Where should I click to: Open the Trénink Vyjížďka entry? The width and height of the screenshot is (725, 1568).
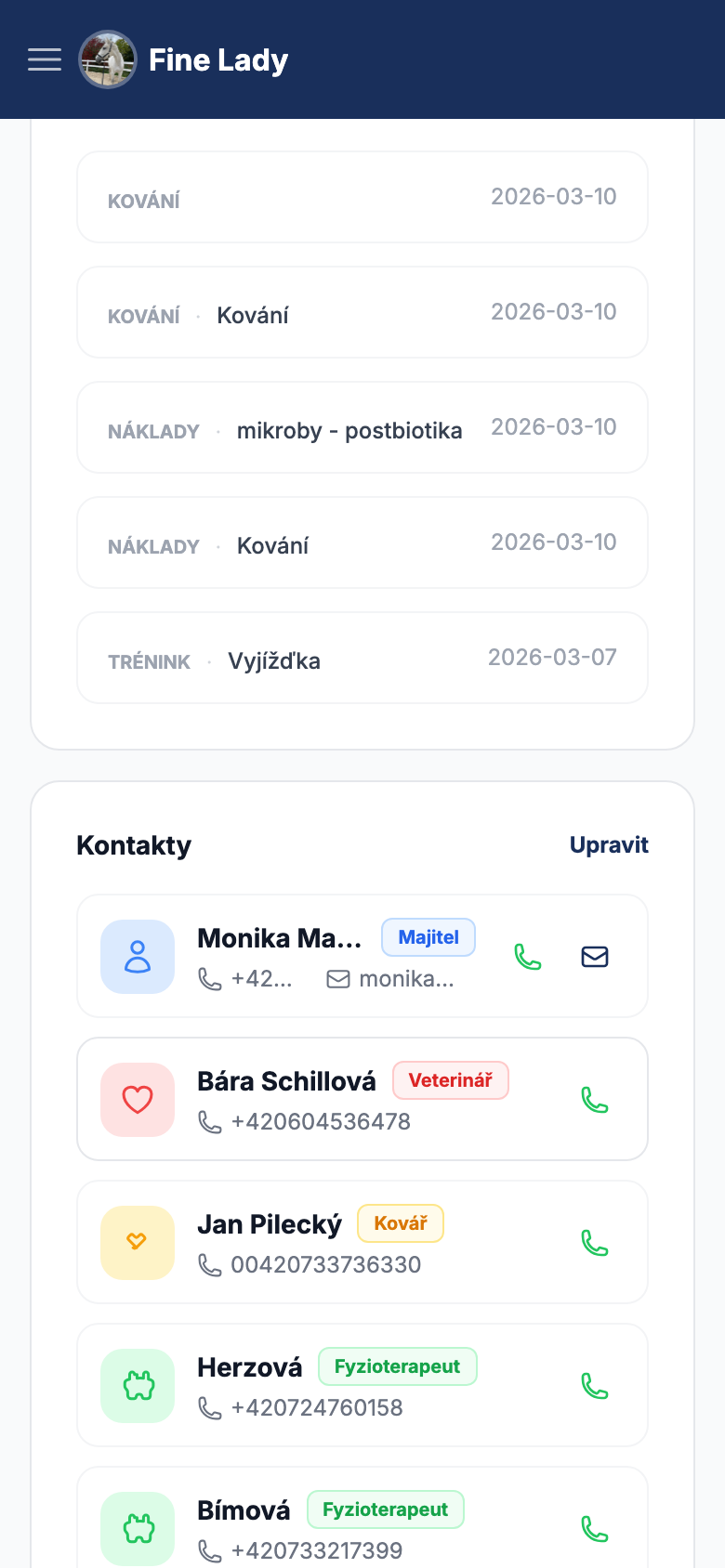[362, 658]
